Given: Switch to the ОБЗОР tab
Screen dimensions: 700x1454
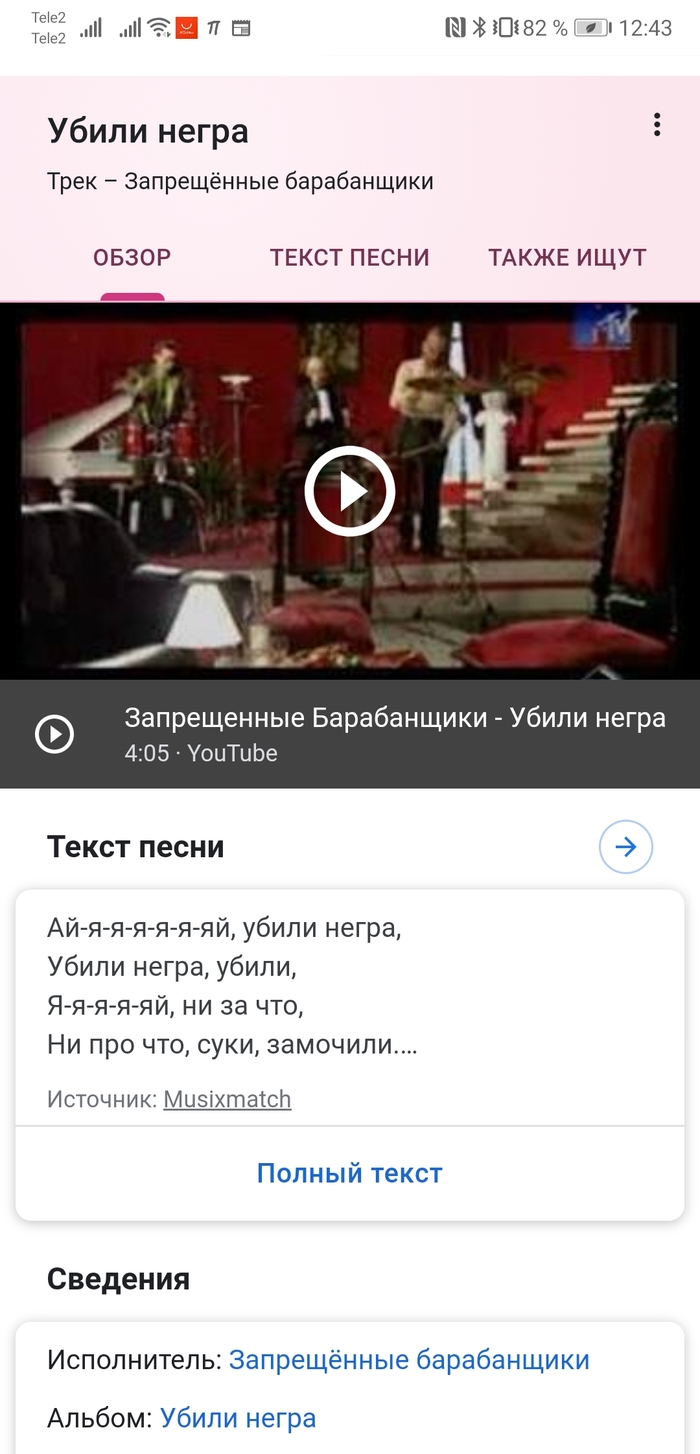Looking at the screenshot, I should coord(132,258).
